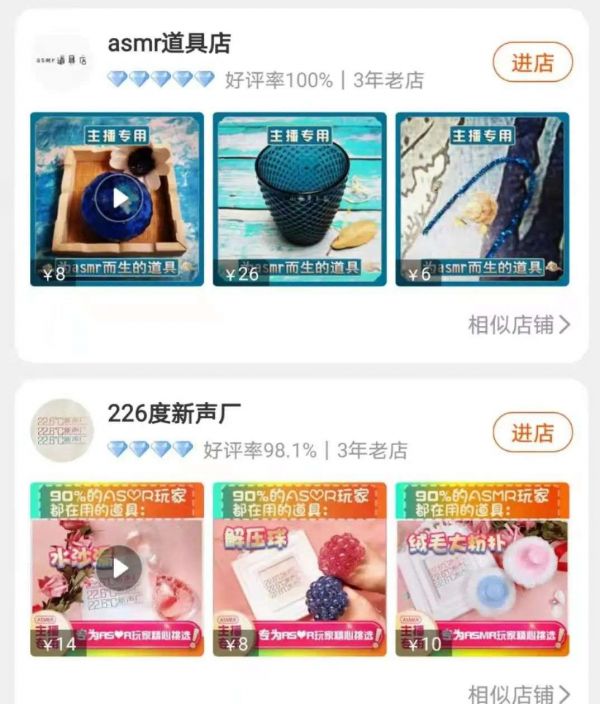Tap 进店 button for 226度新声厂
Image resolution: width=600 pixels, height=704 pixels.
[x=532, y=433]
